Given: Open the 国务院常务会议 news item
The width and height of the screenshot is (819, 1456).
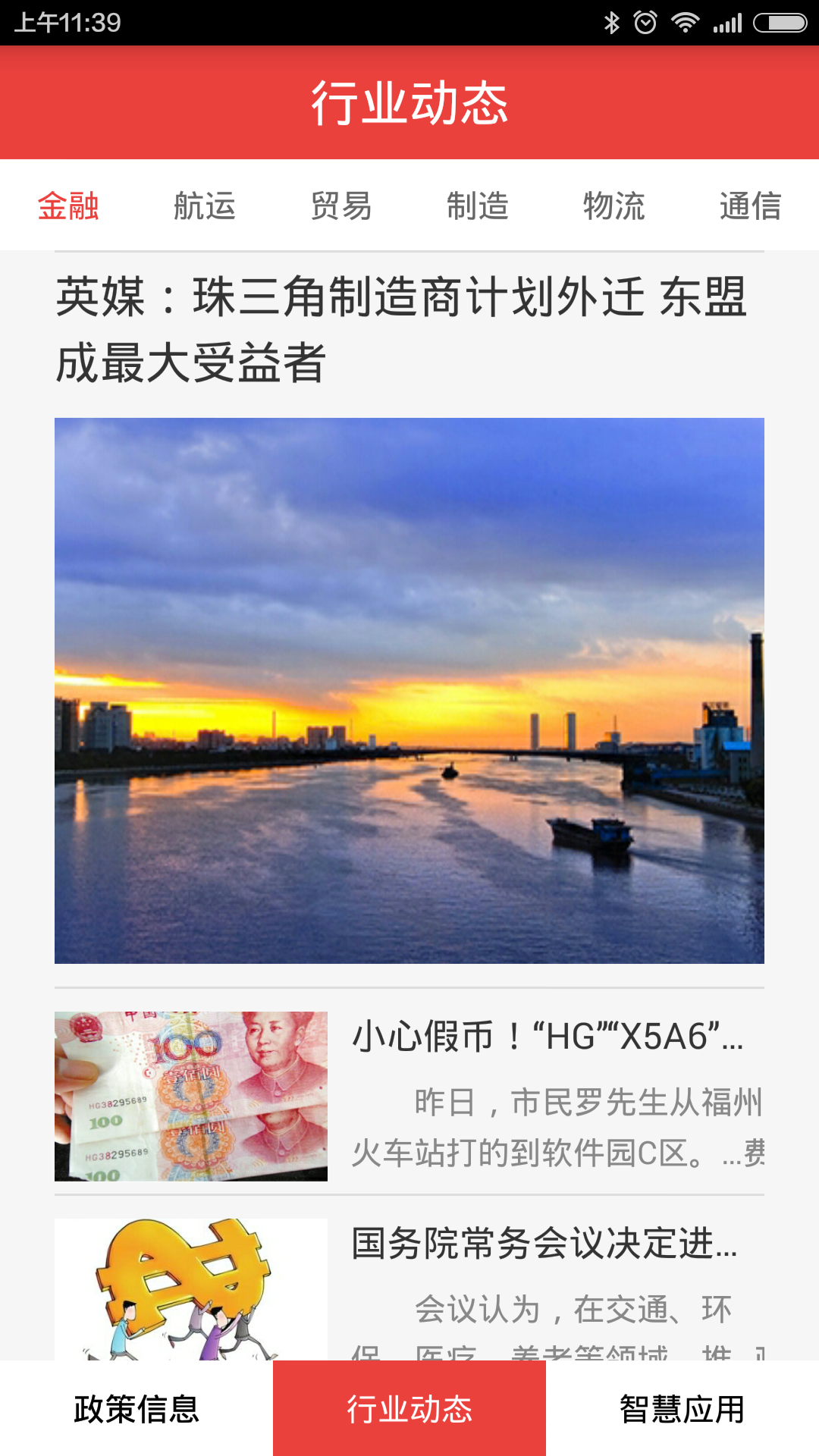Looking at the screenshot, I should [544, 1244].
